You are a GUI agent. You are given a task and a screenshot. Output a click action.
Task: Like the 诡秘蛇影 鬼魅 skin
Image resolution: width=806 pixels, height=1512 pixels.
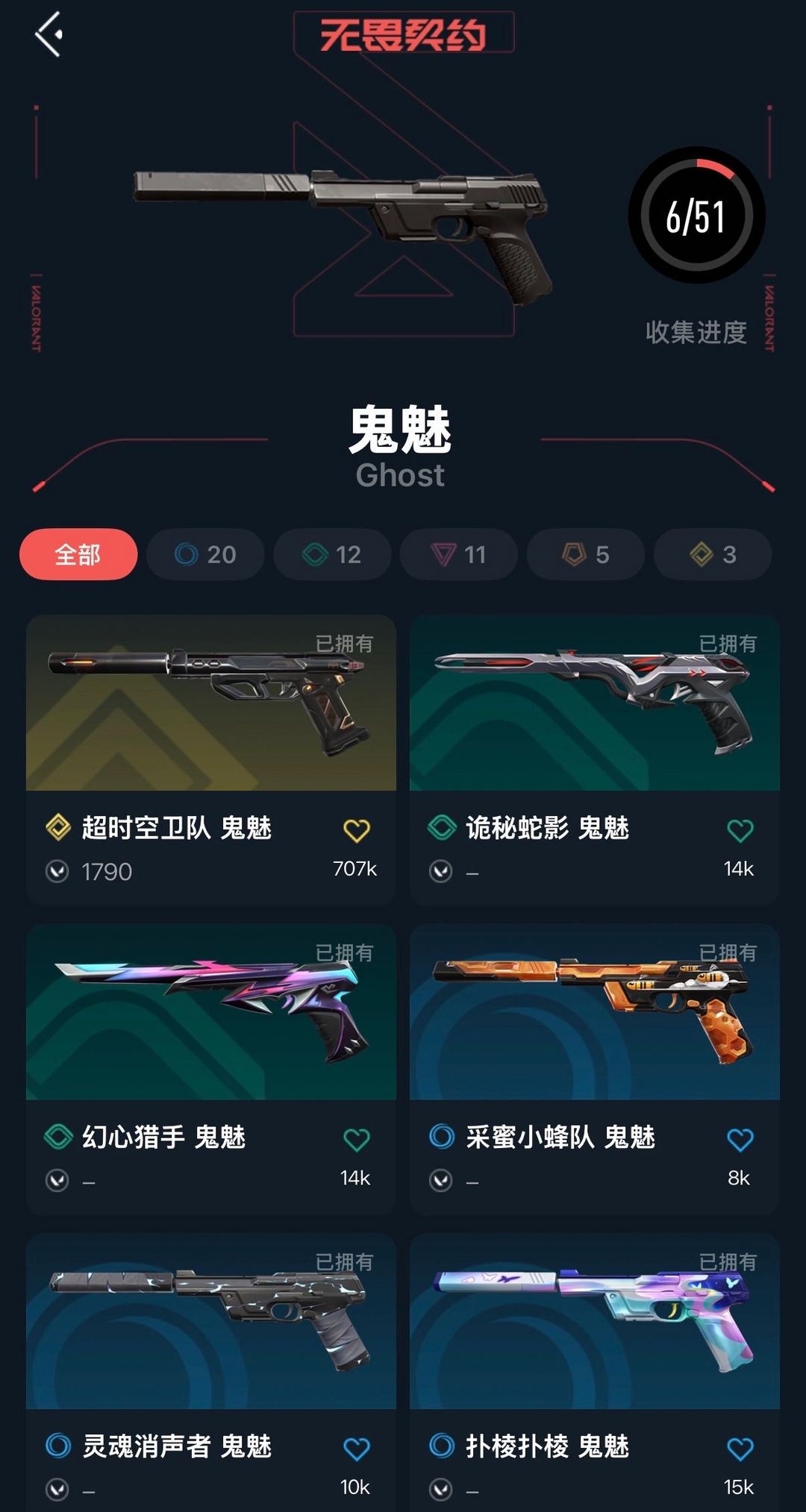coord(740,830)
